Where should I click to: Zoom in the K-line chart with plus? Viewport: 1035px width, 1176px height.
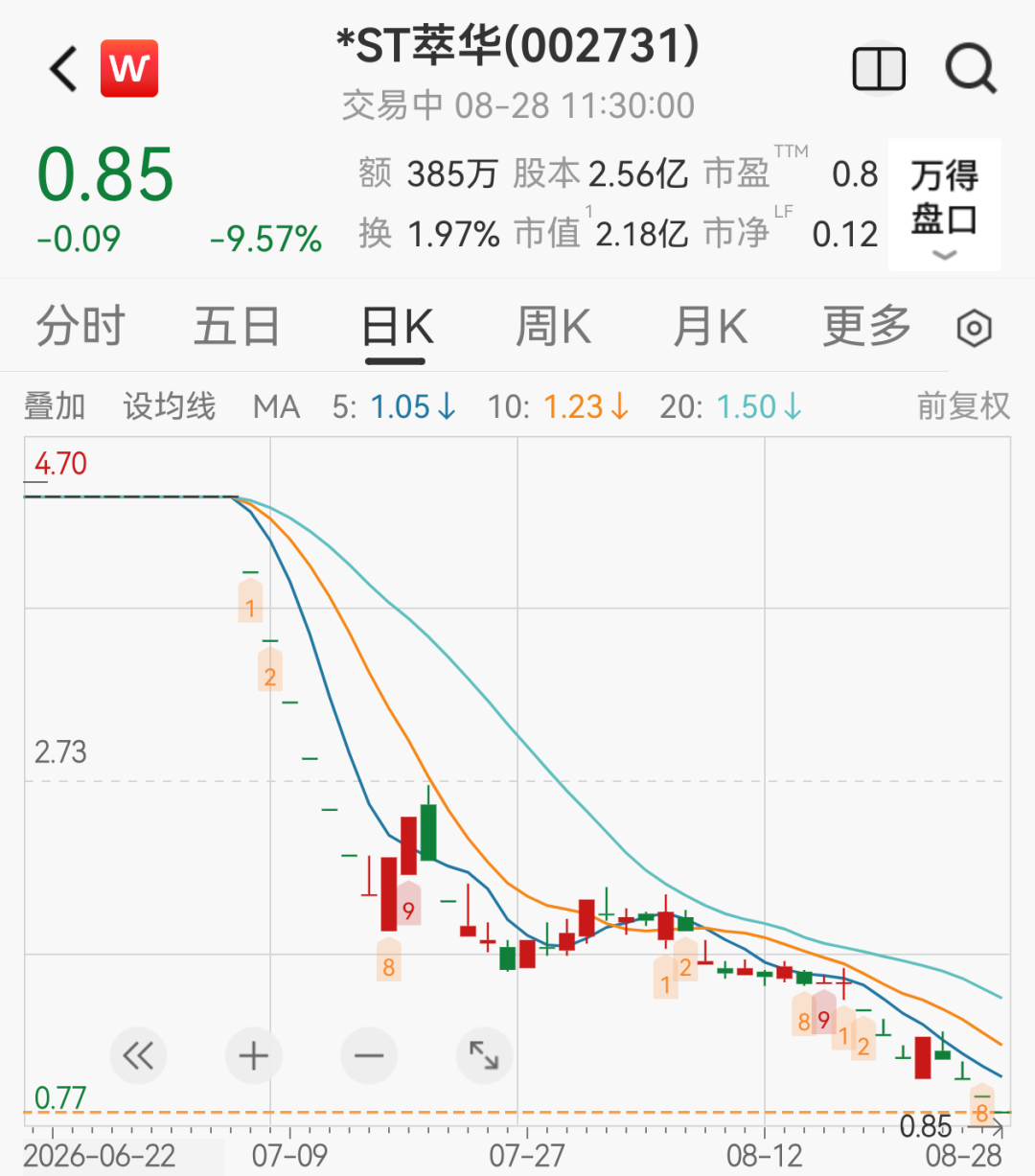(x=254, y=1056)
